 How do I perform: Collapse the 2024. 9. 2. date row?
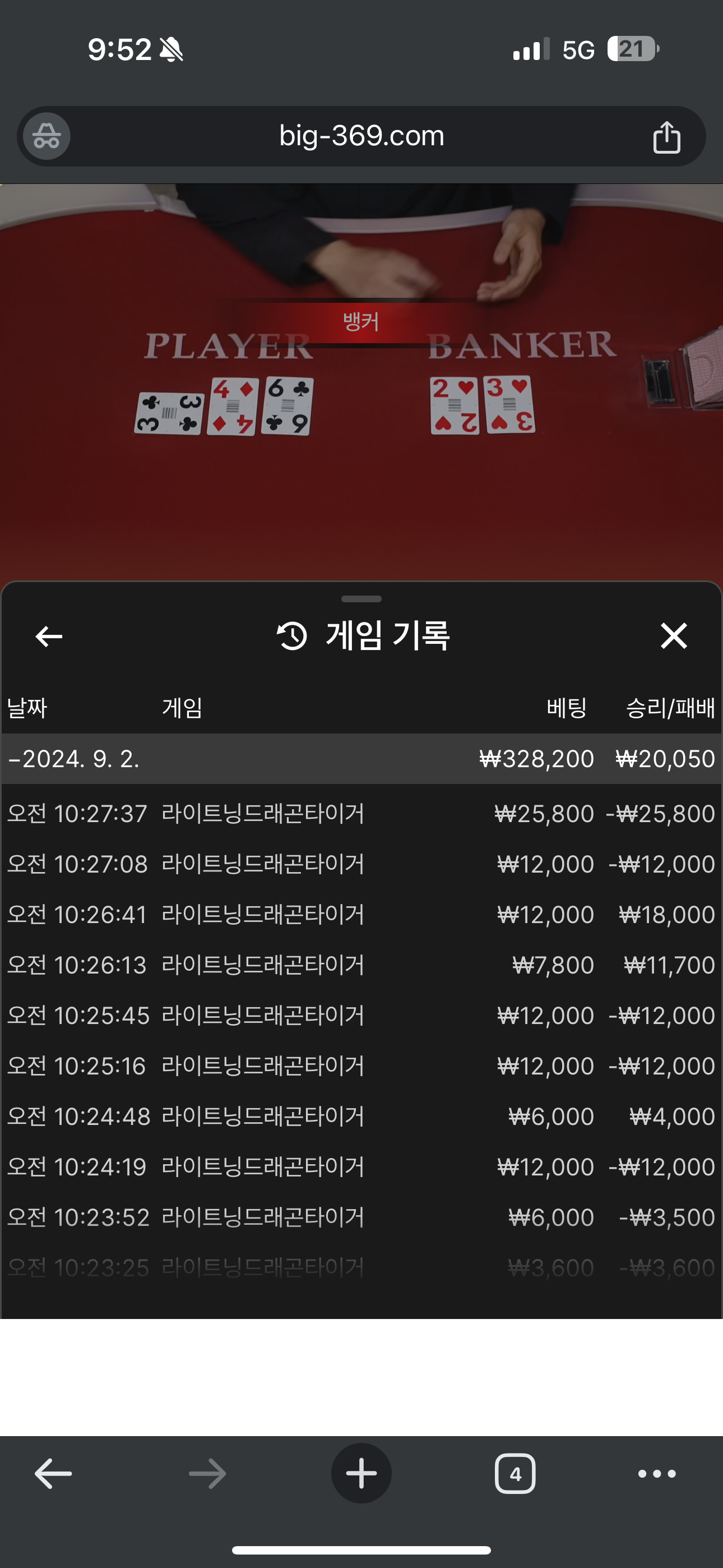pos(361,759)
